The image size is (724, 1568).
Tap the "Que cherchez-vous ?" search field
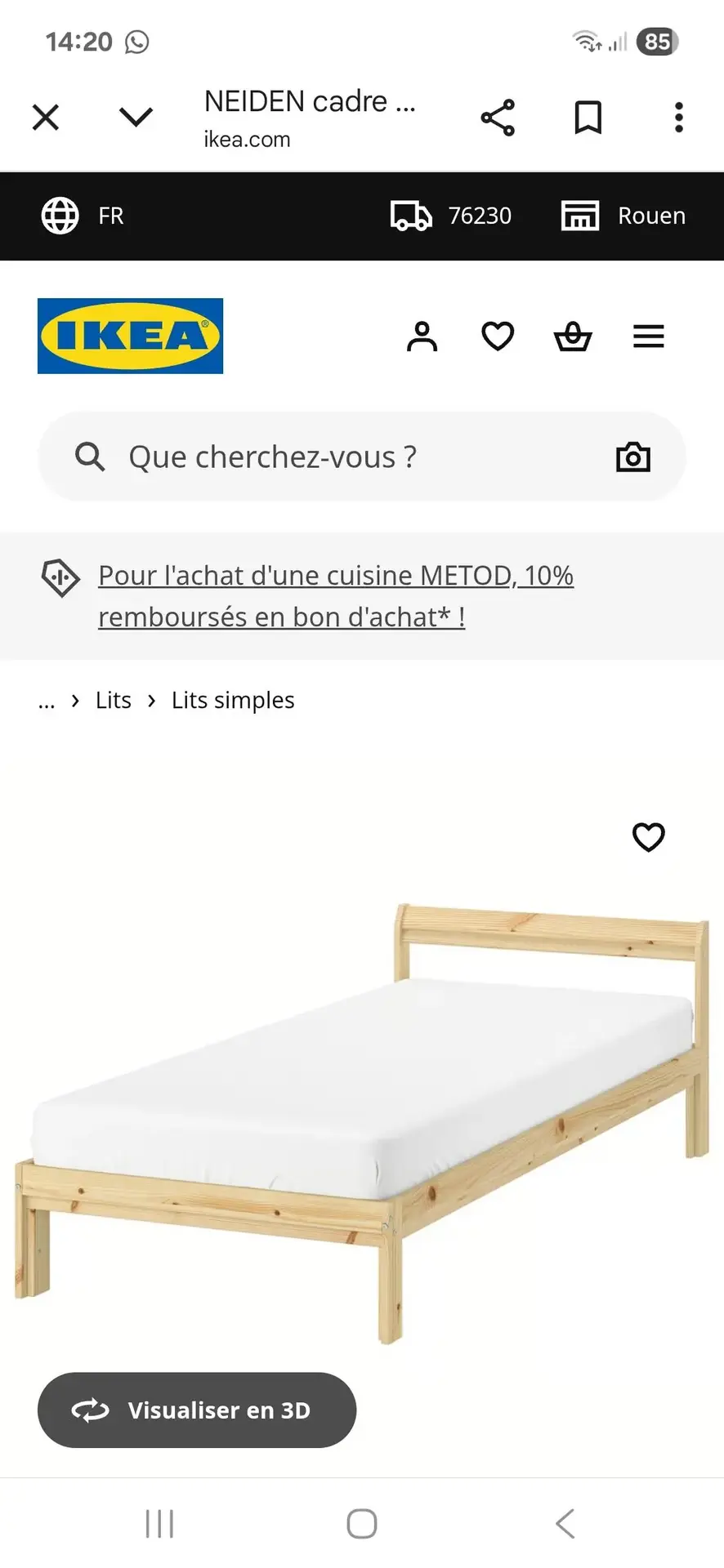tap(343, 457)
